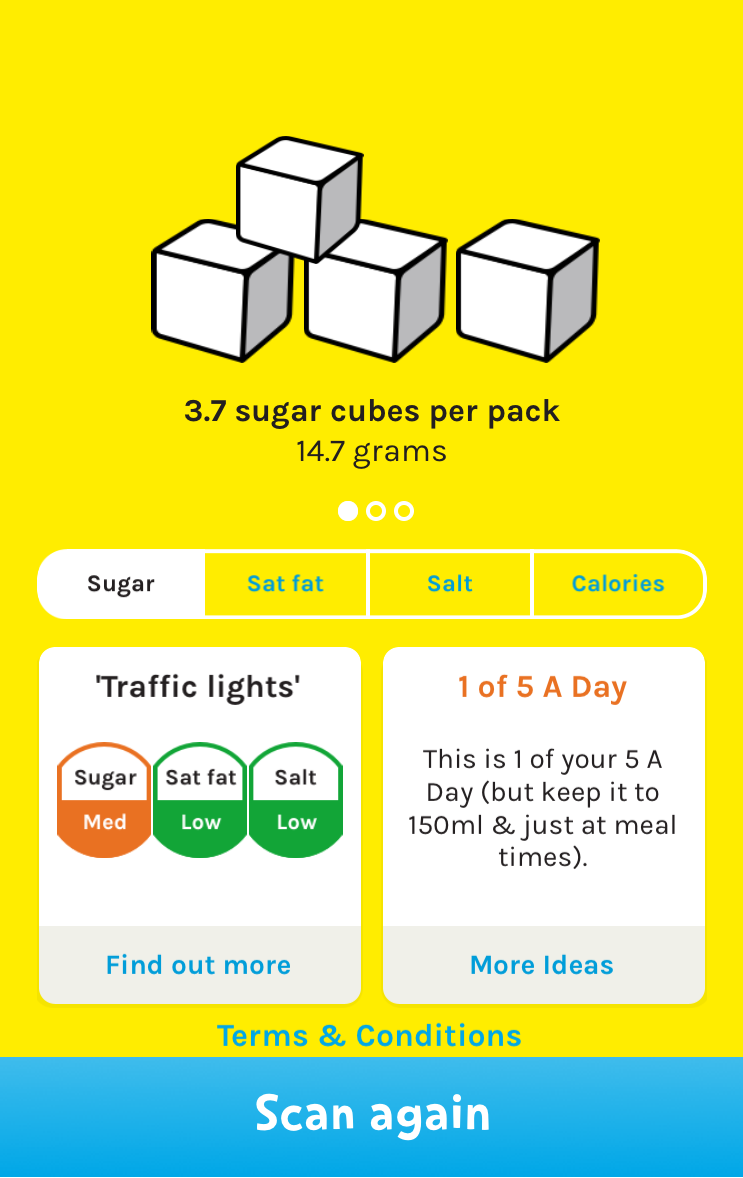Go to the third page indicator dot
The image size is (743, 1178).
click(404, 511)
